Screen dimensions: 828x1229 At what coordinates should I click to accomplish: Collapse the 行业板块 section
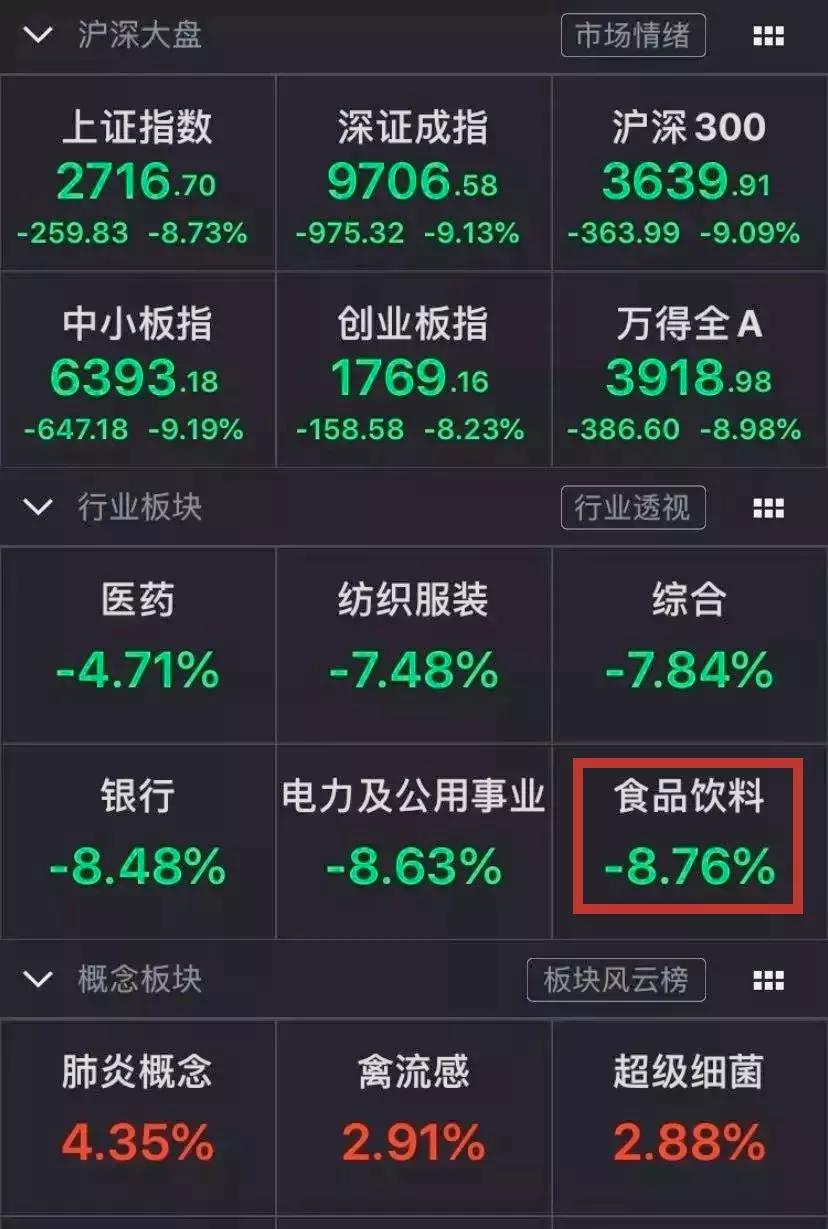[38, 507]
